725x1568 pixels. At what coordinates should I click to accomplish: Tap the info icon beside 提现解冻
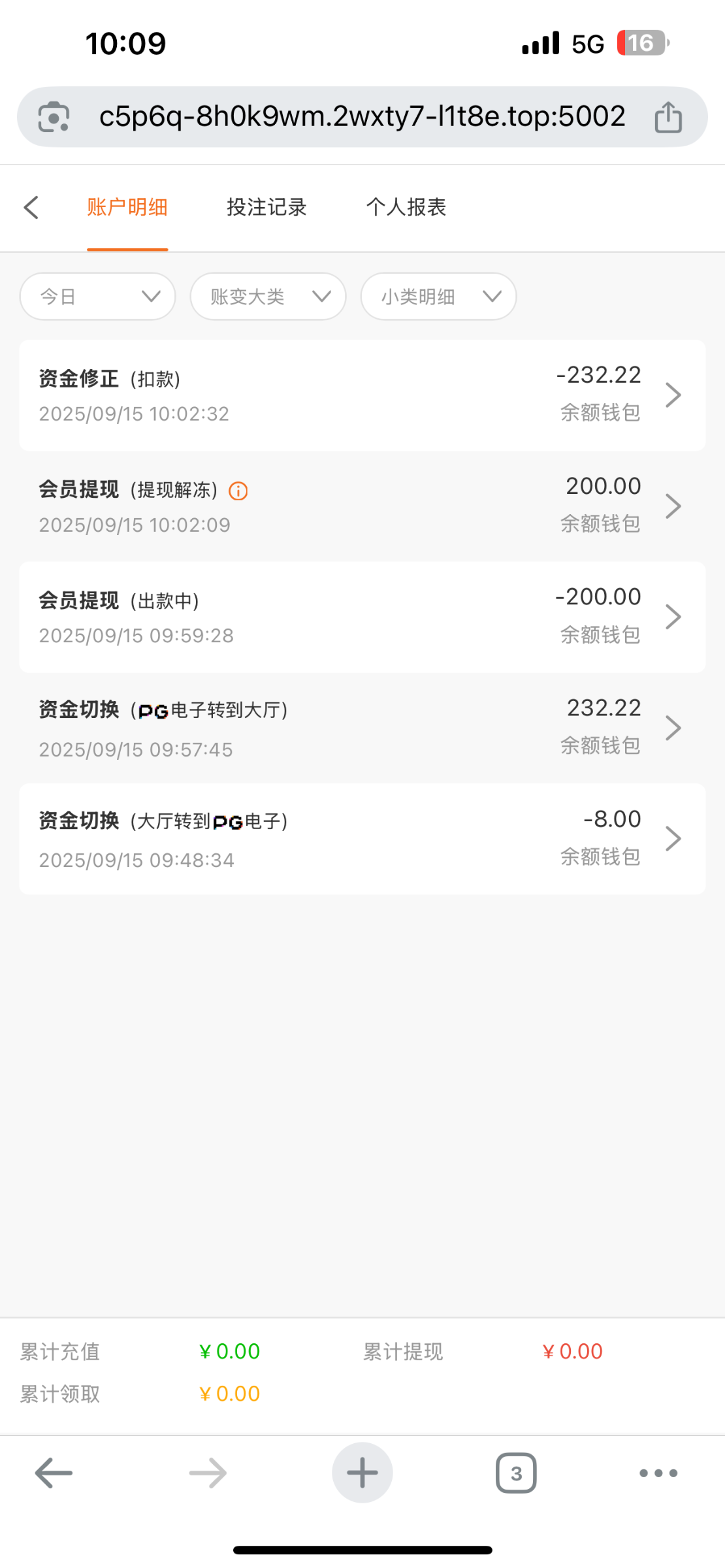pyautogui.click(x=238, y=491)
